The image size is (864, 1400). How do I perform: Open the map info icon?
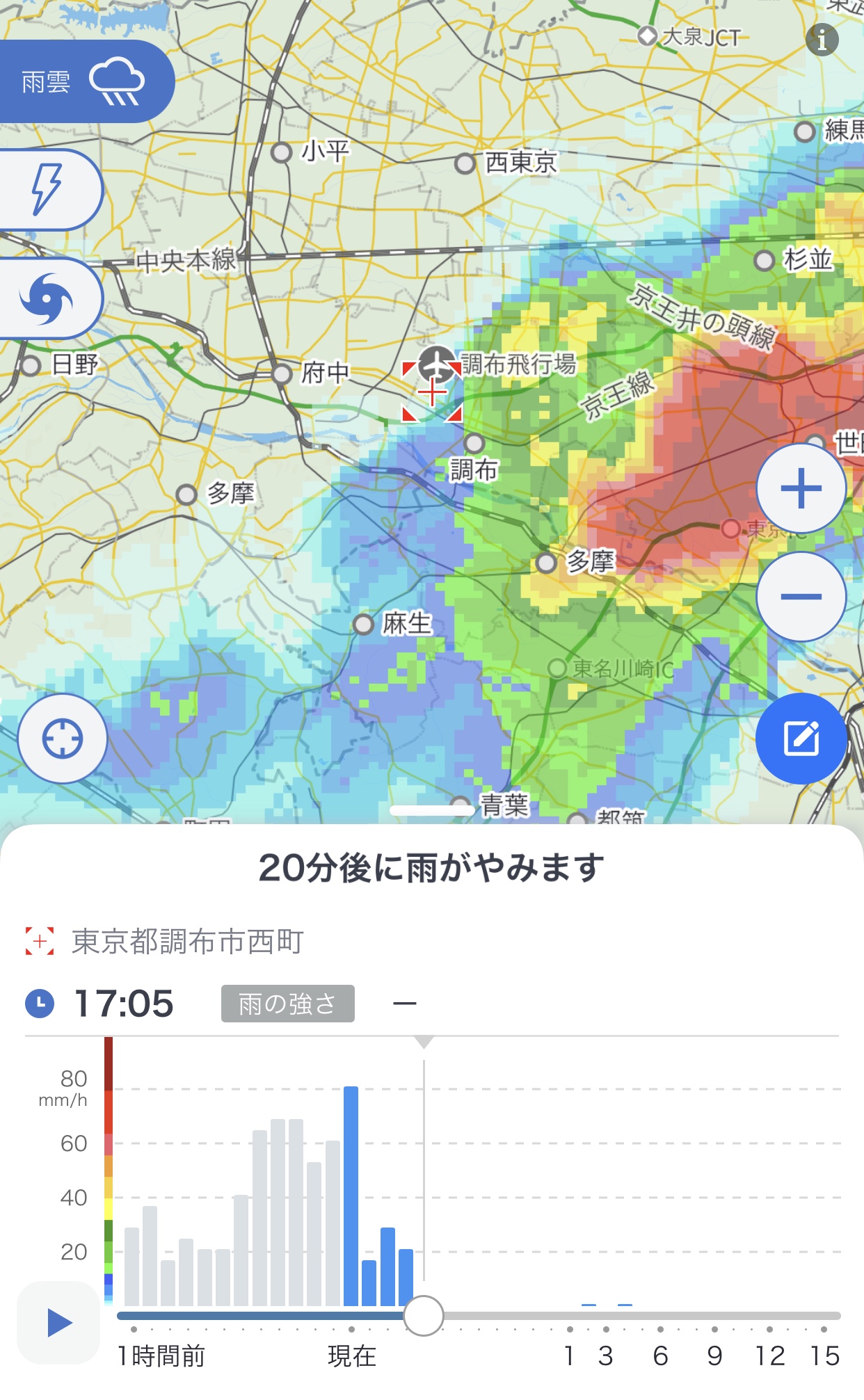click(822, 40)
